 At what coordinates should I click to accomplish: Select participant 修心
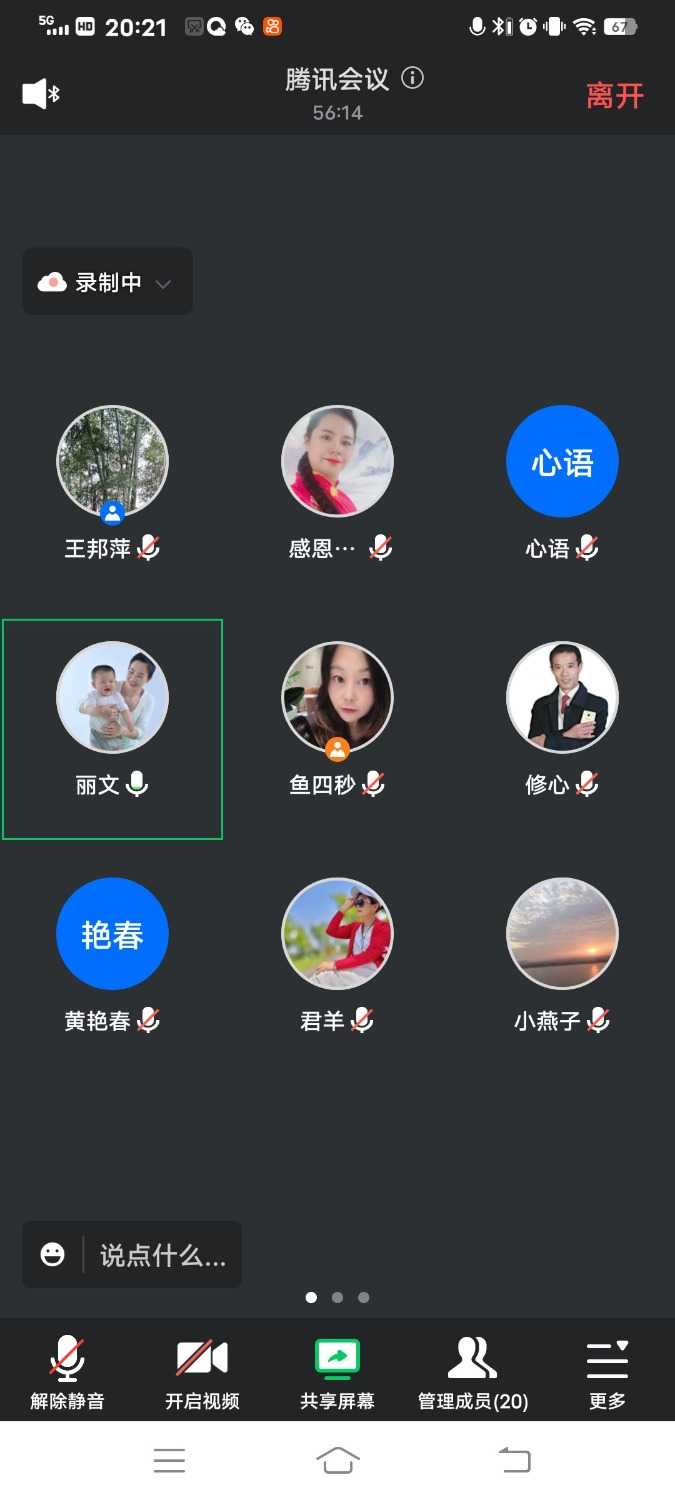[x=562, y=698]
